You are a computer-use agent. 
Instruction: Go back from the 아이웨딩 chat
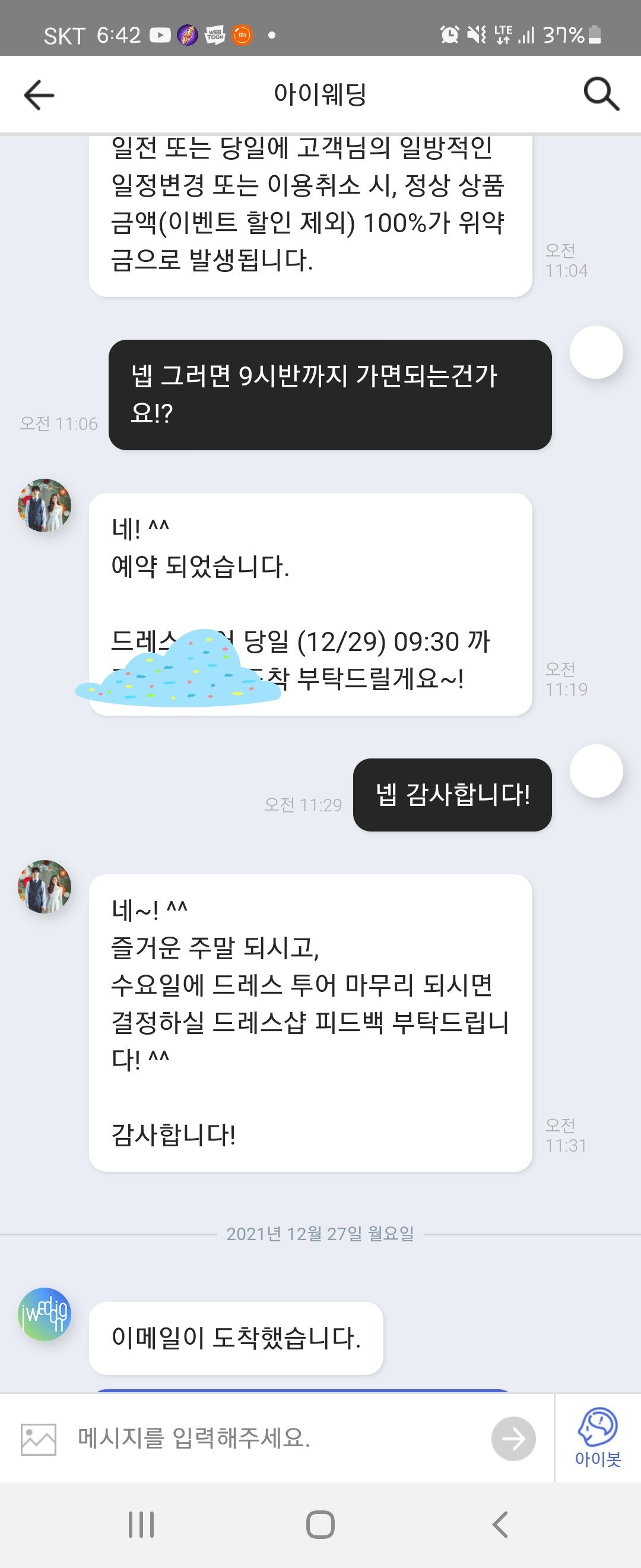[39, 95]
